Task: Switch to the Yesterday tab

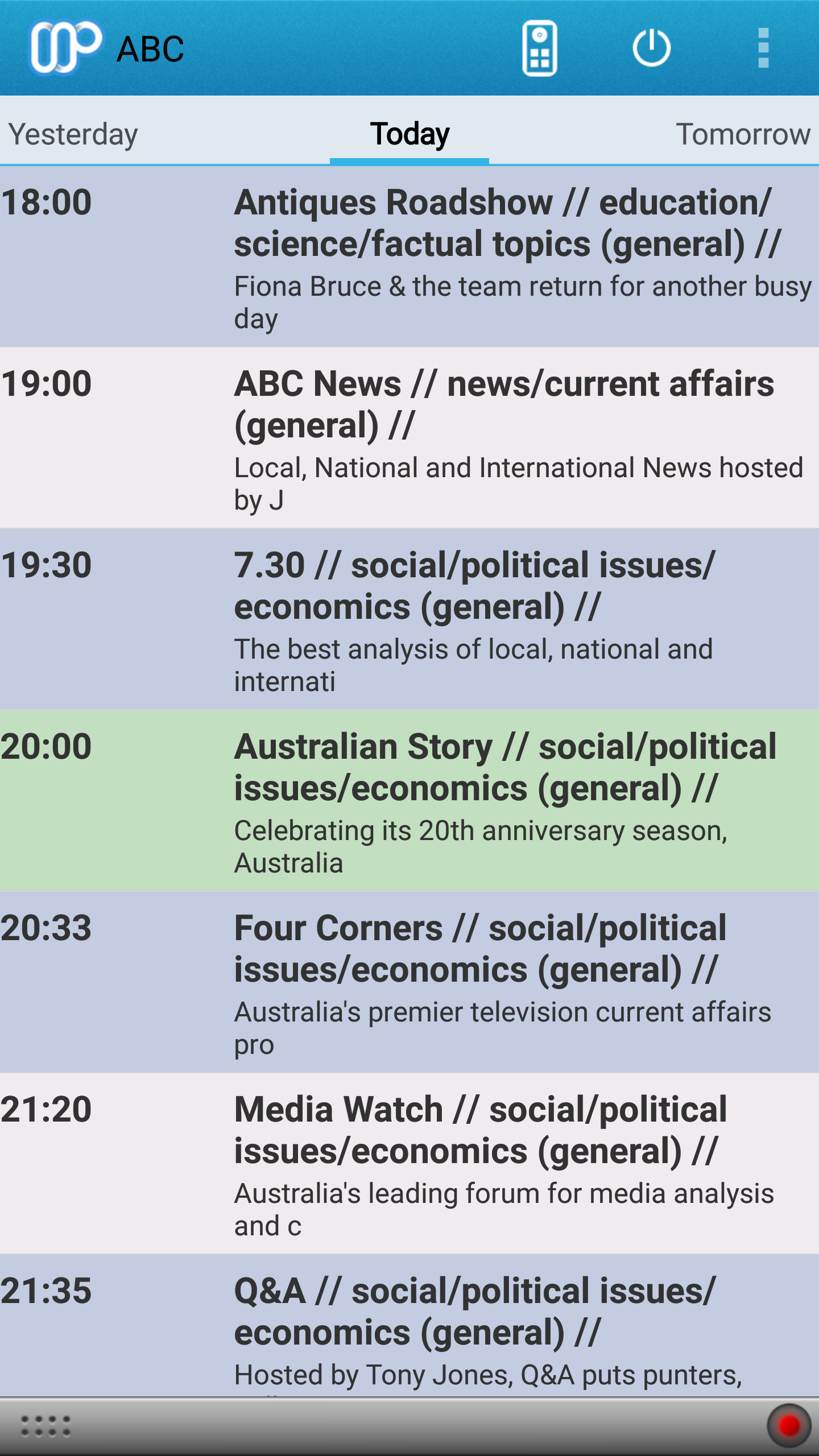Action: 74,135
